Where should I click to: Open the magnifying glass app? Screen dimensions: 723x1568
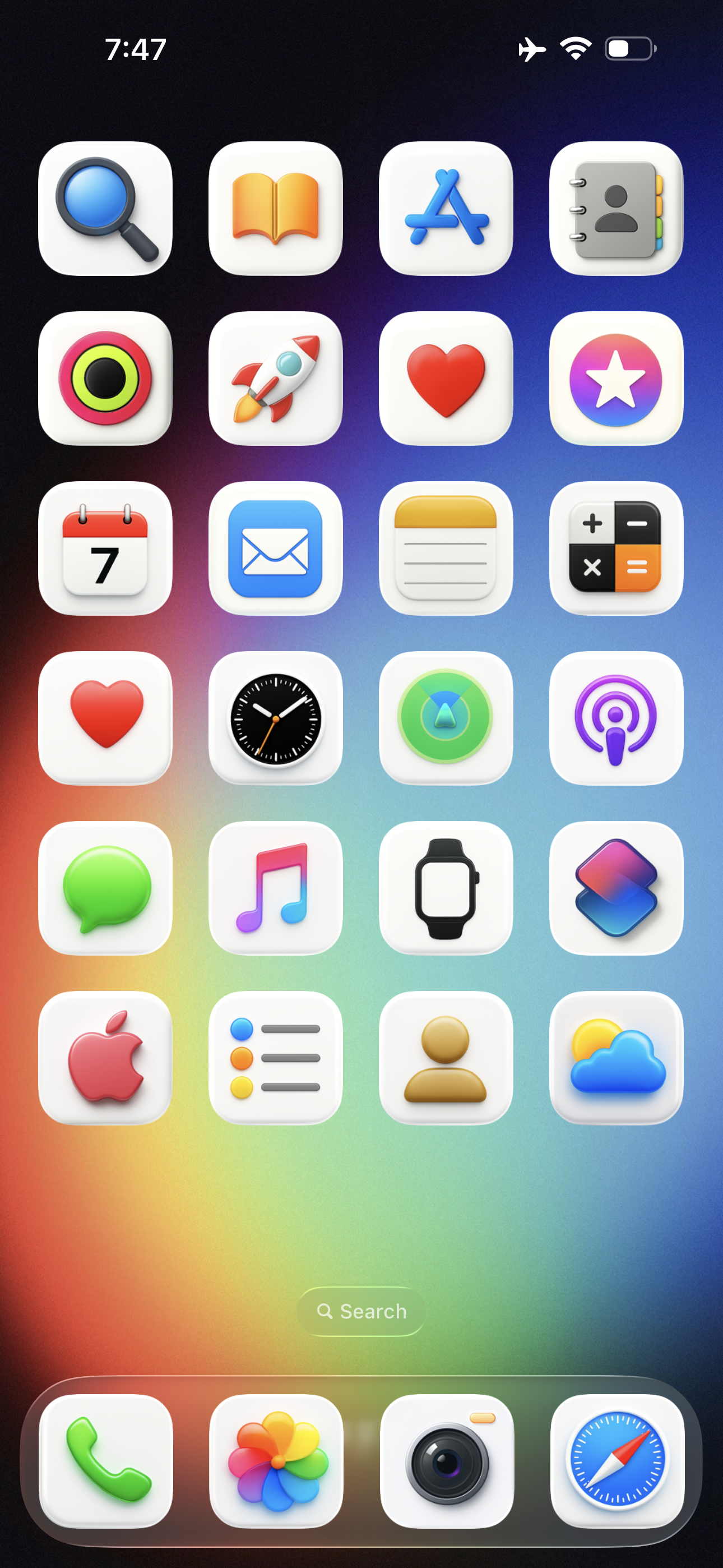point(105,209)
